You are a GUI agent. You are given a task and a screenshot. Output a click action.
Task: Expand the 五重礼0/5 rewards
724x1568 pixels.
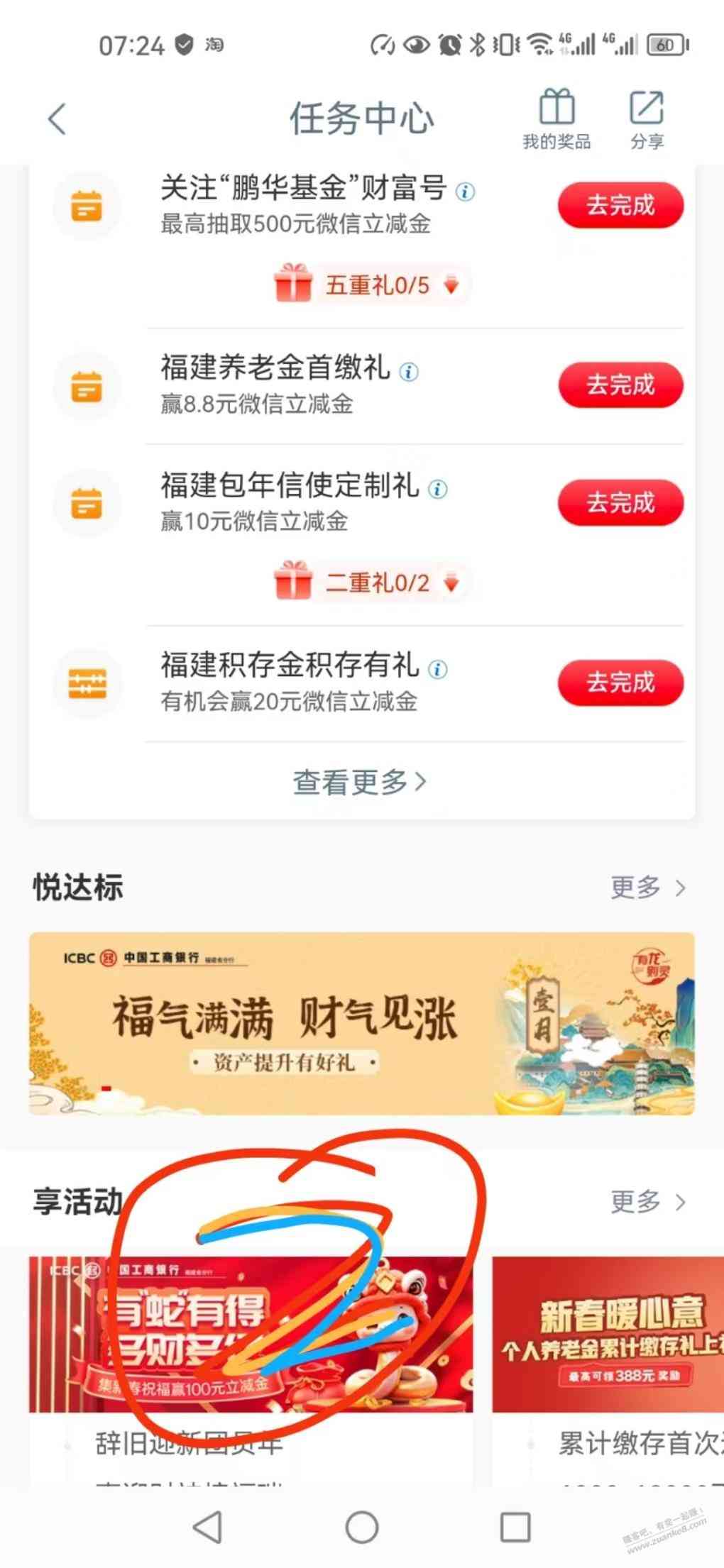(371, 285)
